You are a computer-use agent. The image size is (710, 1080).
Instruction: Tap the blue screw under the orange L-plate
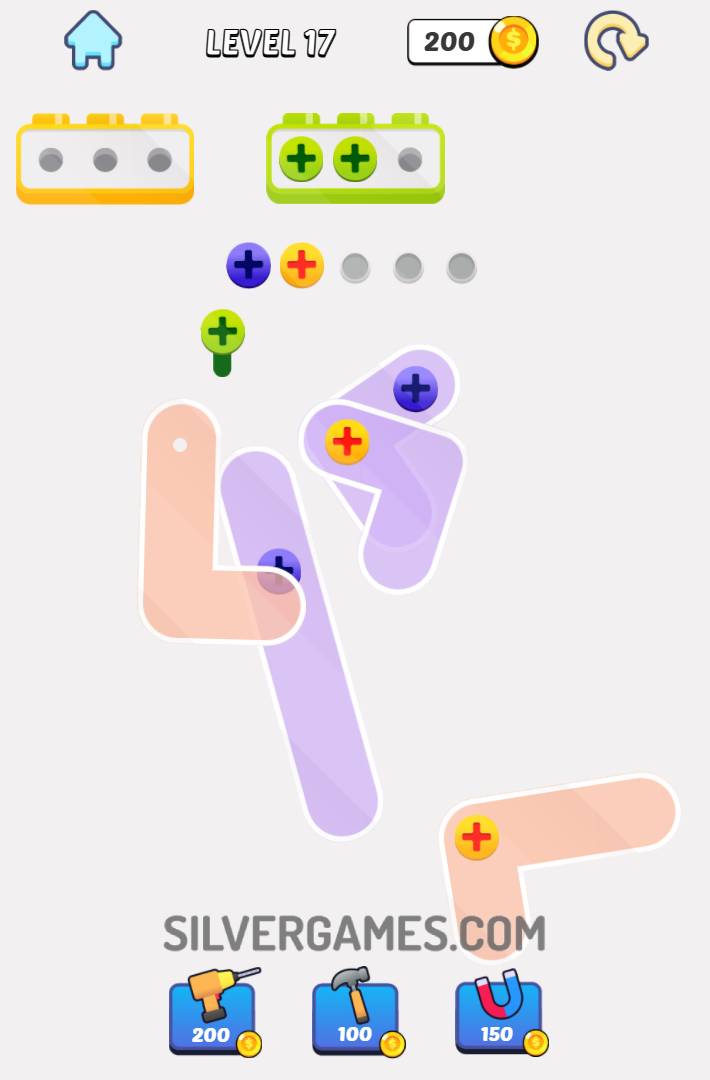click(x=280, y=571)
